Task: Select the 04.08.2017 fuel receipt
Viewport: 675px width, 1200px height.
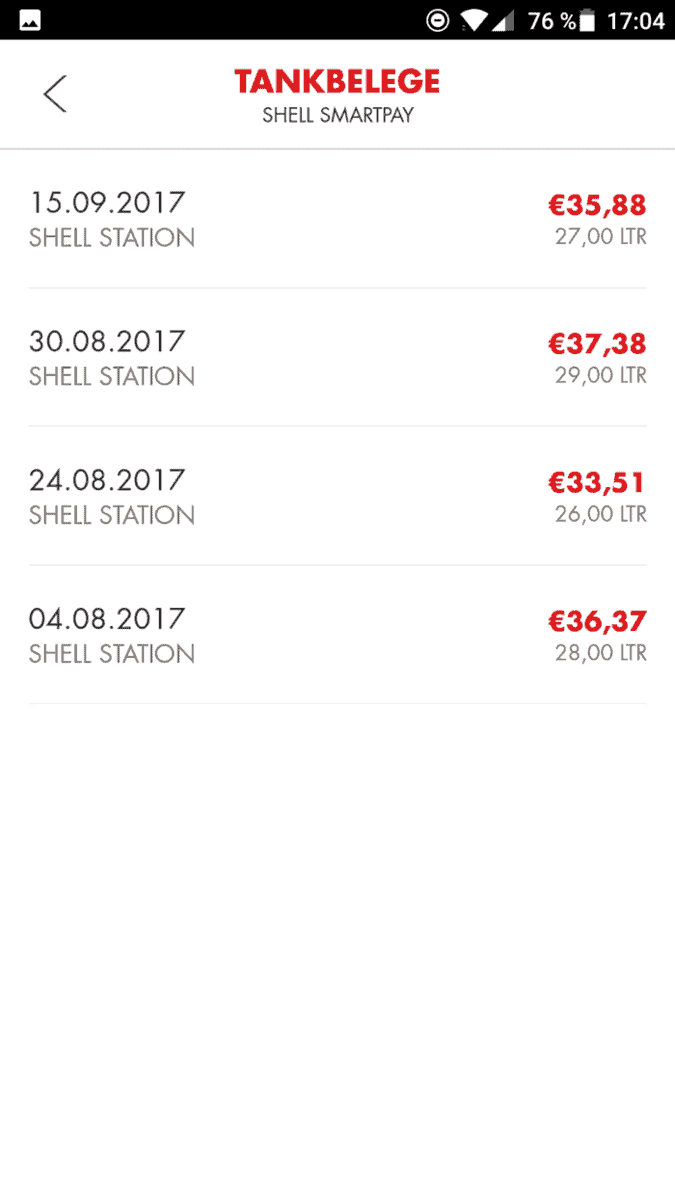Action: pyautogui.click(x=337, y=635)
